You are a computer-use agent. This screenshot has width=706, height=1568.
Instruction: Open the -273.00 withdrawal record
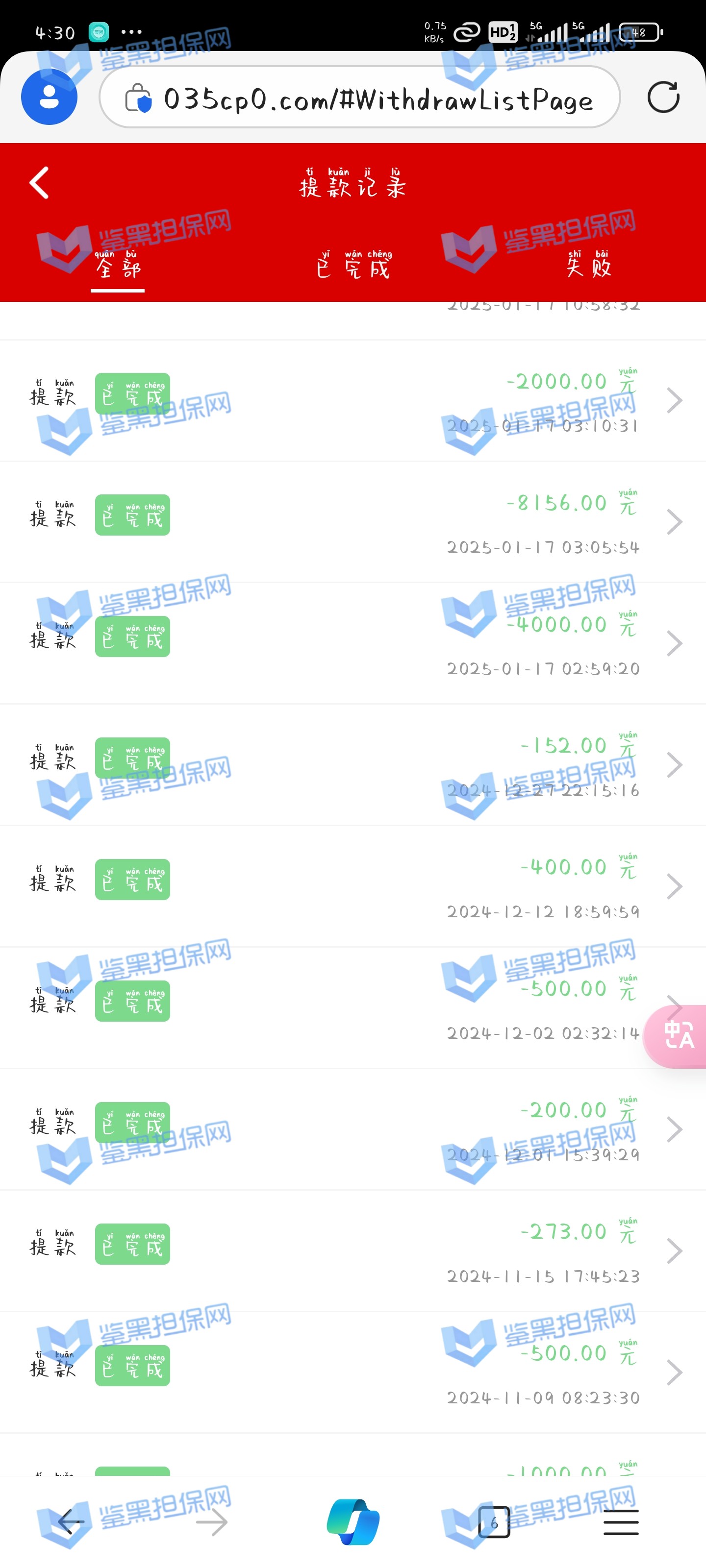pos(353,1251)
